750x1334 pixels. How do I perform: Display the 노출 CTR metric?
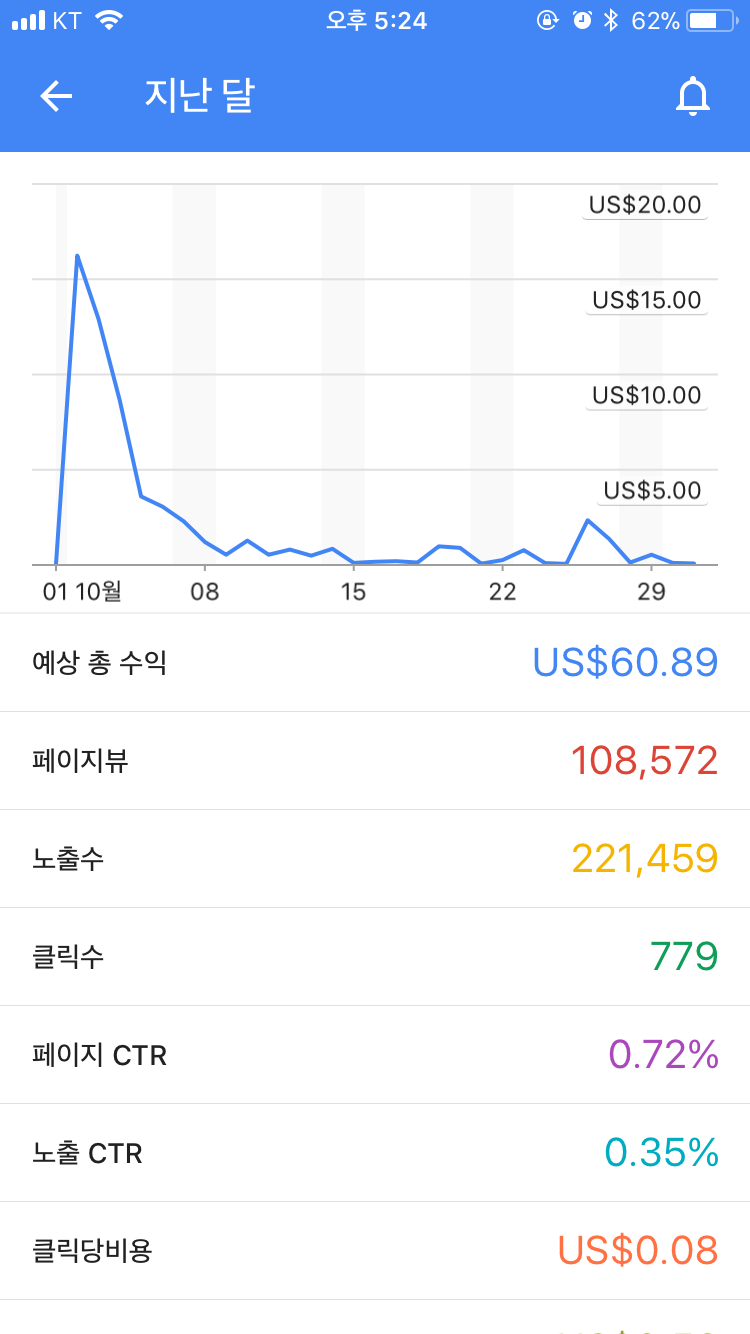375,1153
